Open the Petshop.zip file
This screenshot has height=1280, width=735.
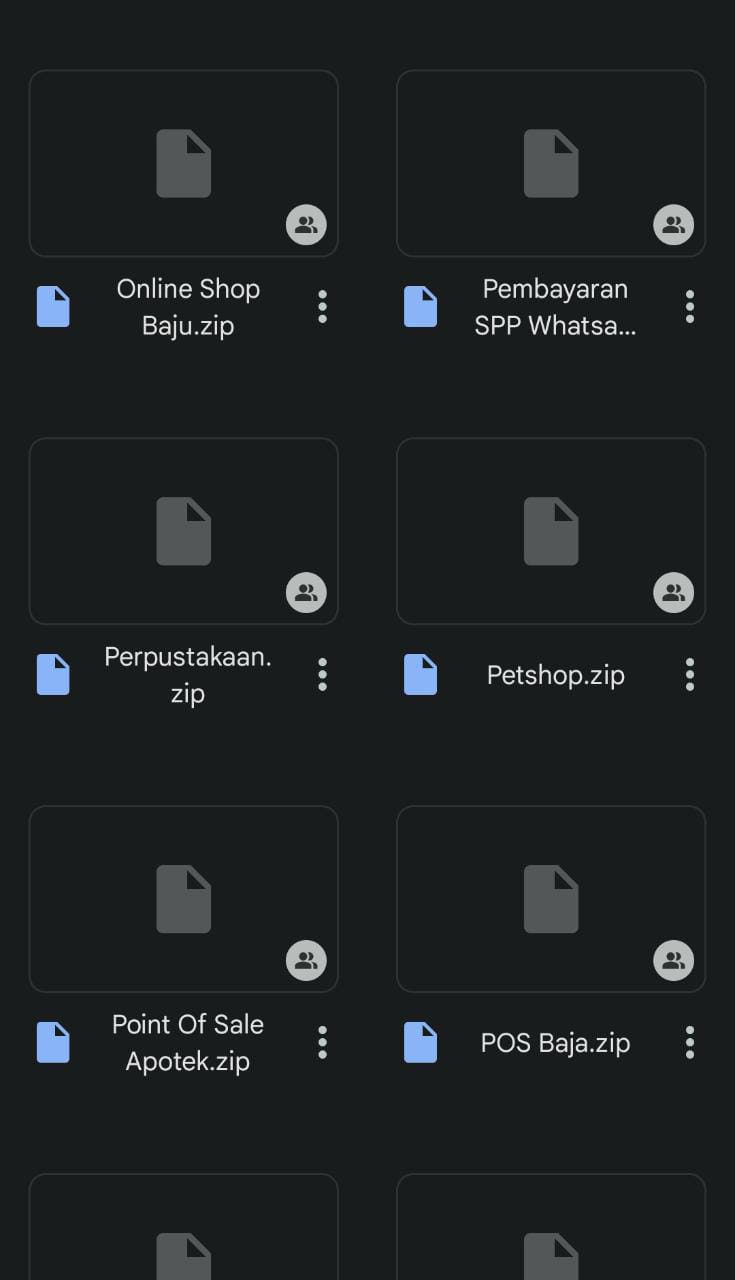(551, 531)
